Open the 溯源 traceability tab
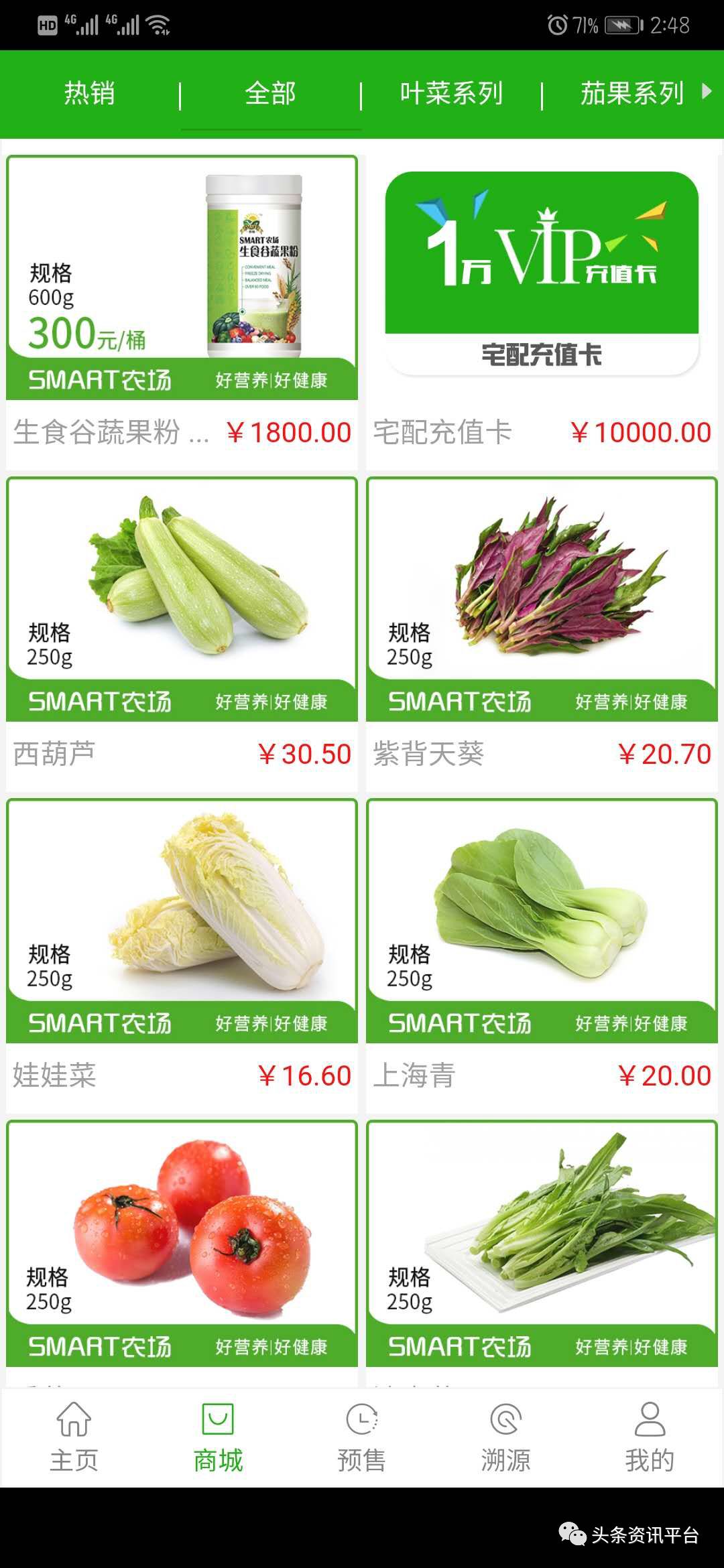Image resolution: width=724 pixels, height=1568 pixels. [x=505, y=1438]
